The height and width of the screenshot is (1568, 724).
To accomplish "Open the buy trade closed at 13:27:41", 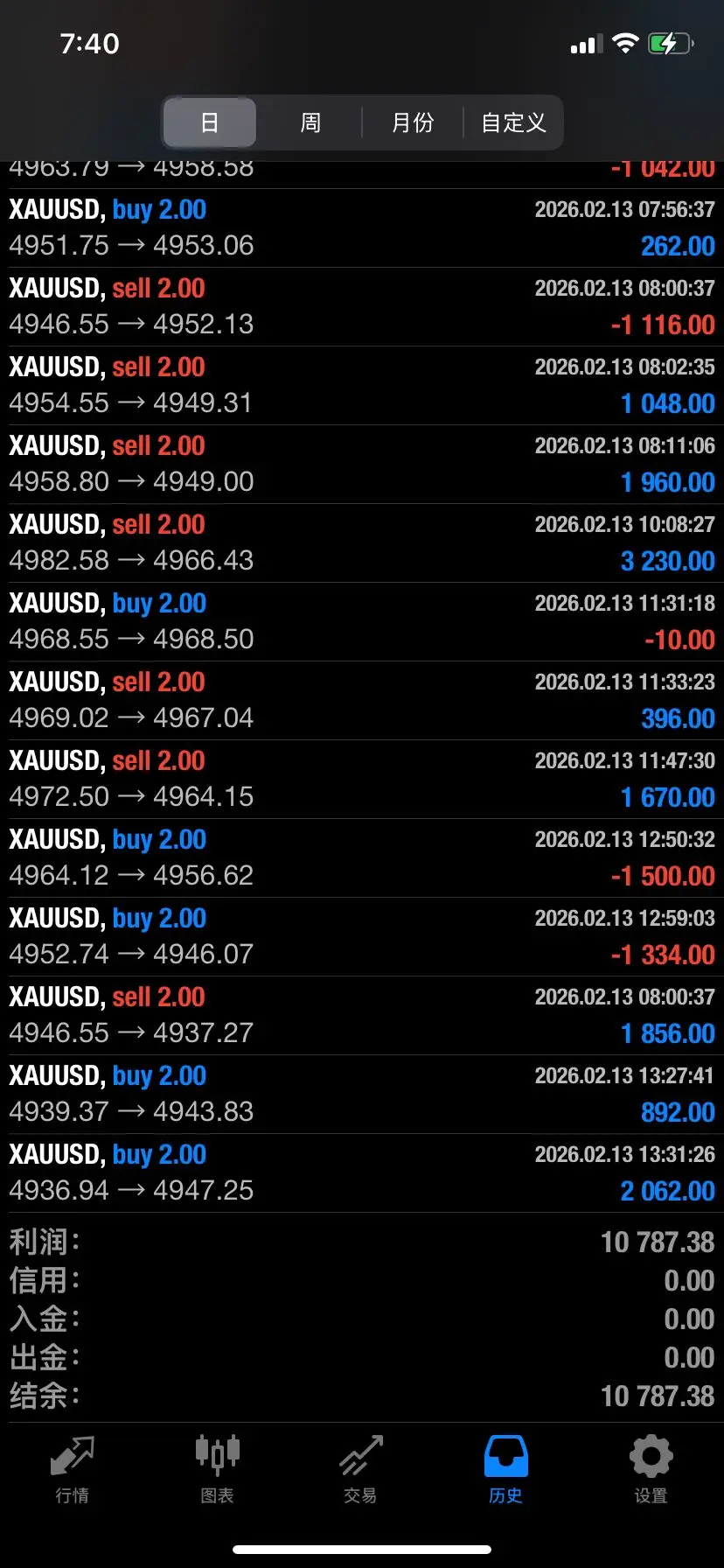I will pos(362,1094).
